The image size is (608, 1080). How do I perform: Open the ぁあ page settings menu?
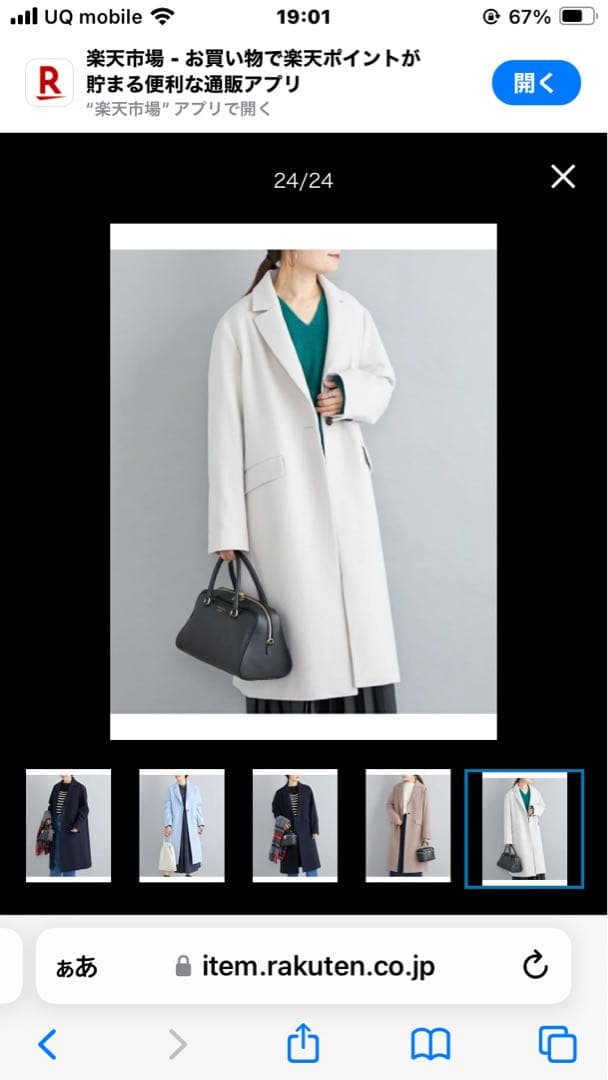(x=77, y=966)
